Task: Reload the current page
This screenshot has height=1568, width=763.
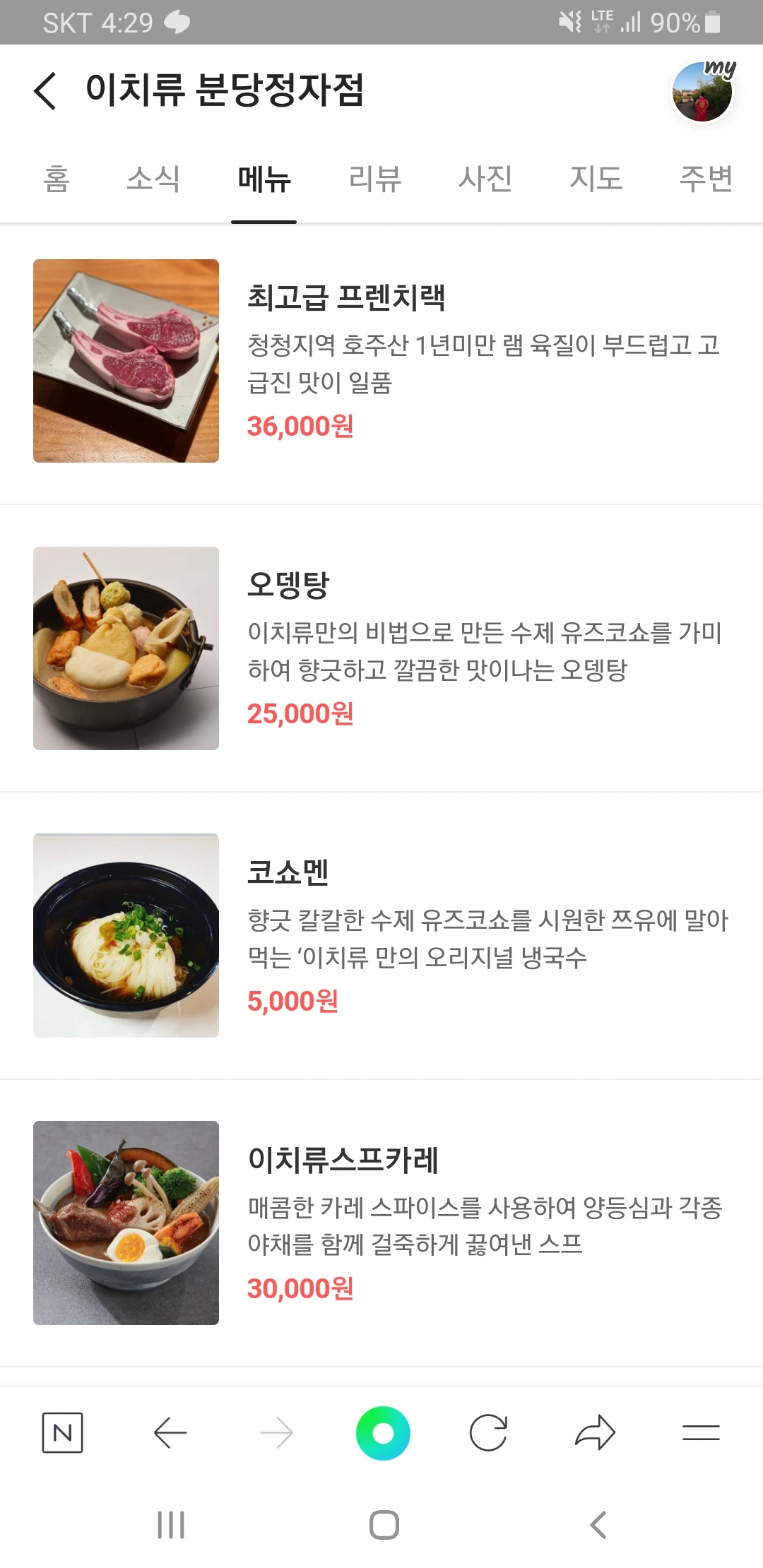Action: [x=488, y=1433]
